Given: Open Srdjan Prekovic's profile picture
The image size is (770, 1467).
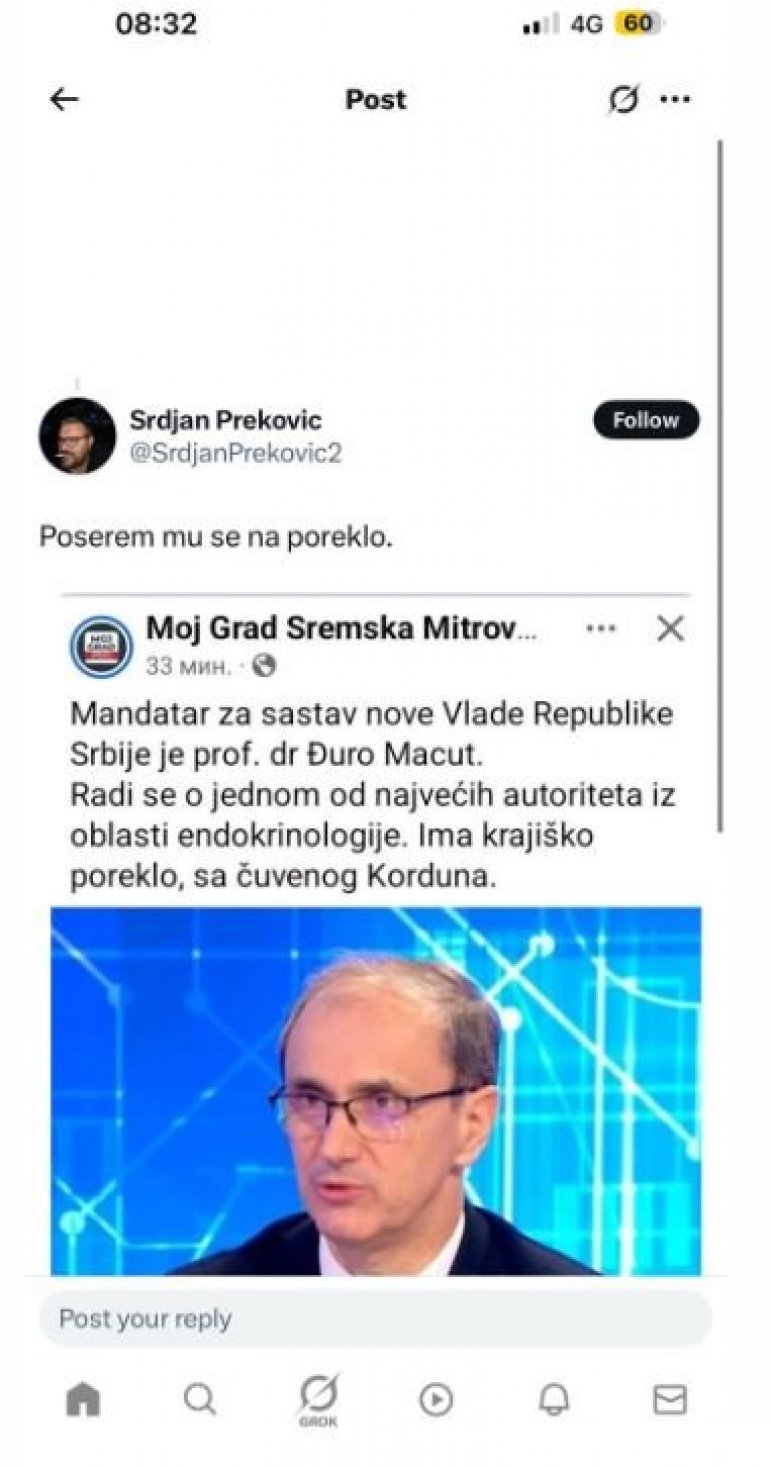Looking at the screenshot, I should [77, 436].
